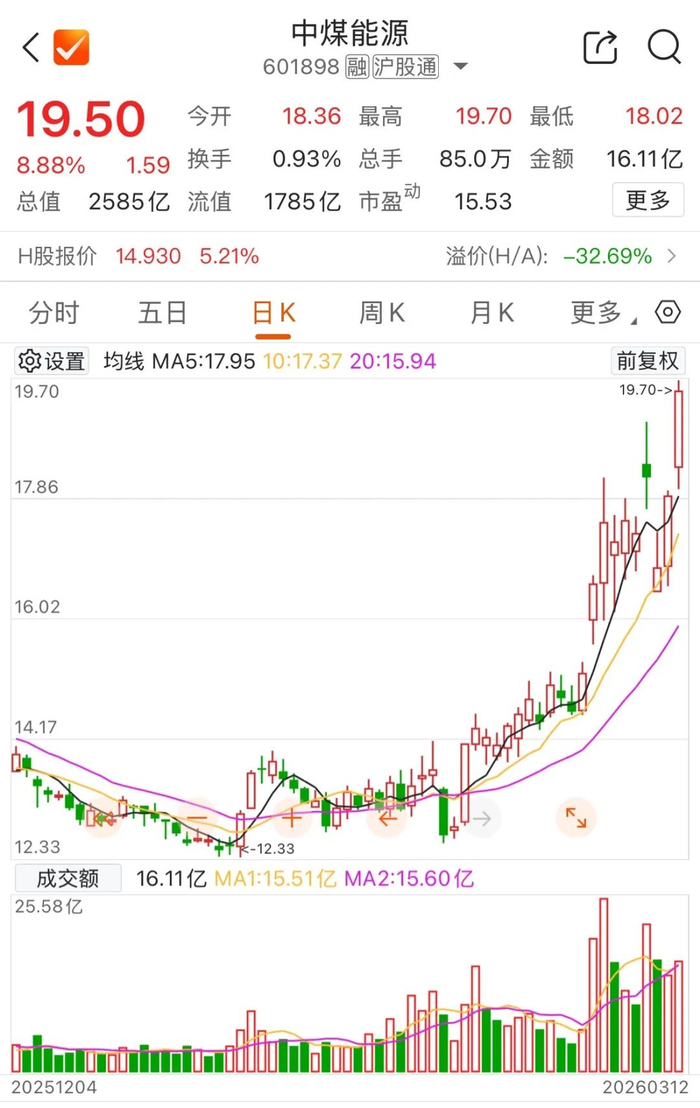The image size is (700, 1108).
Task: Expand the 更多 chart period menu
Action: [x=603, y=313]
